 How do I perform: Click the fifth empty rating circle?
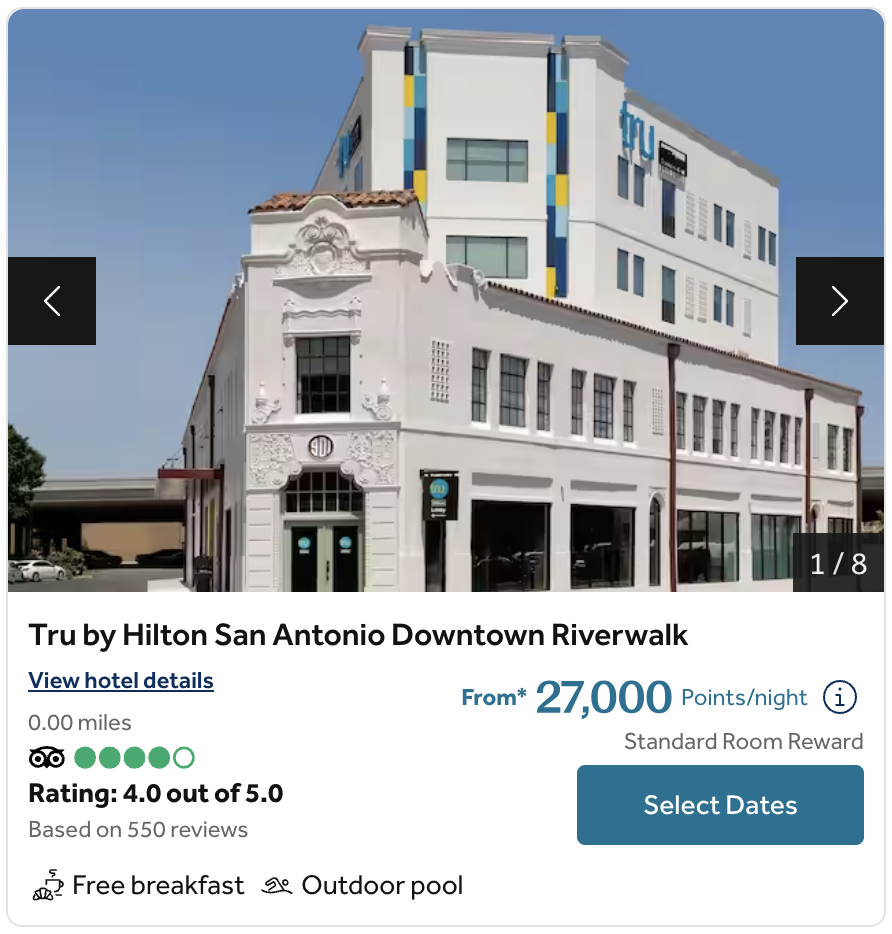[184, 757]
